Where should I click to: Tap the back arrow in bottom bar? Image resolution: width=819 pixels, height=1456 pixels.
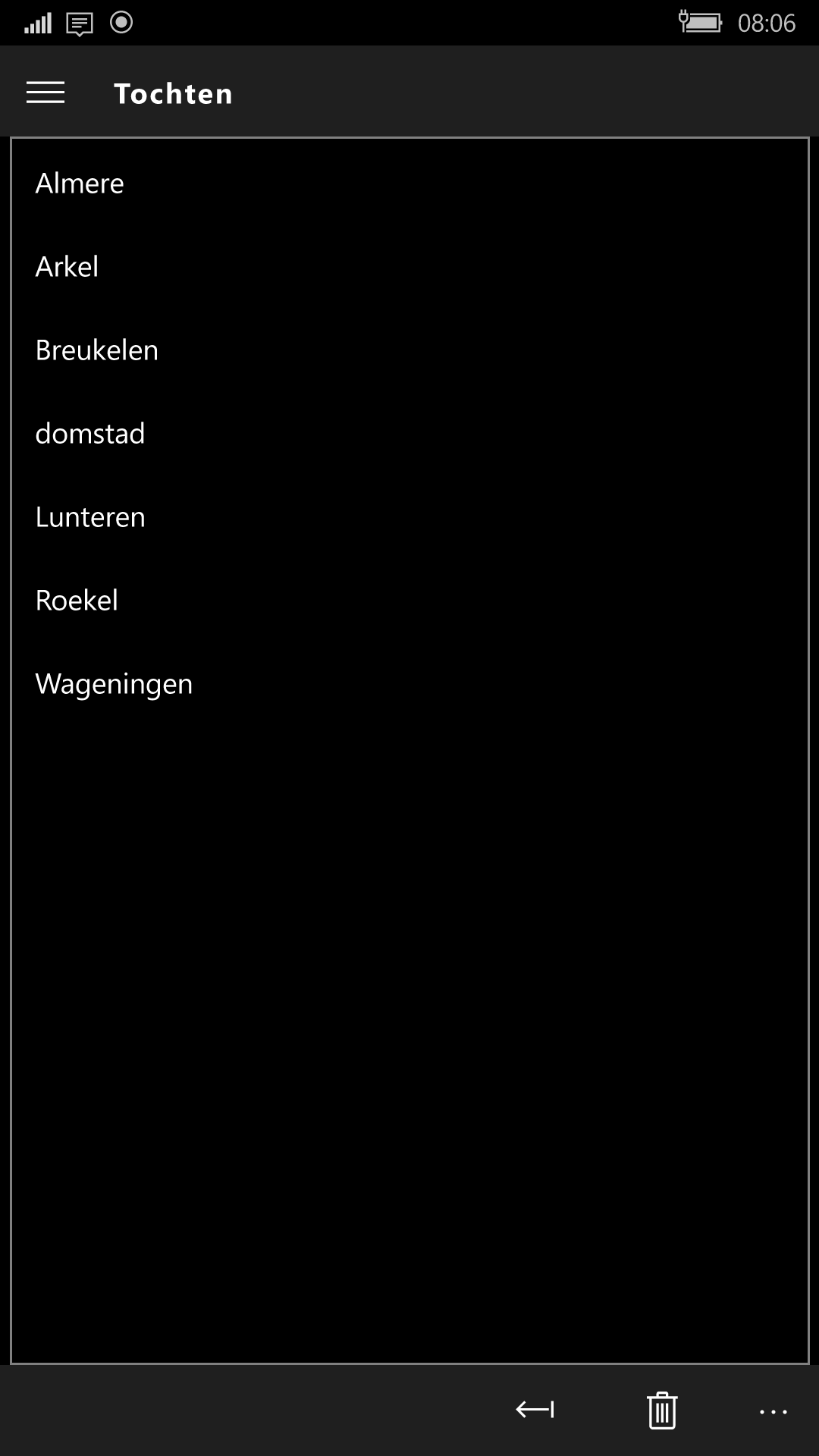pos(535,1410)
